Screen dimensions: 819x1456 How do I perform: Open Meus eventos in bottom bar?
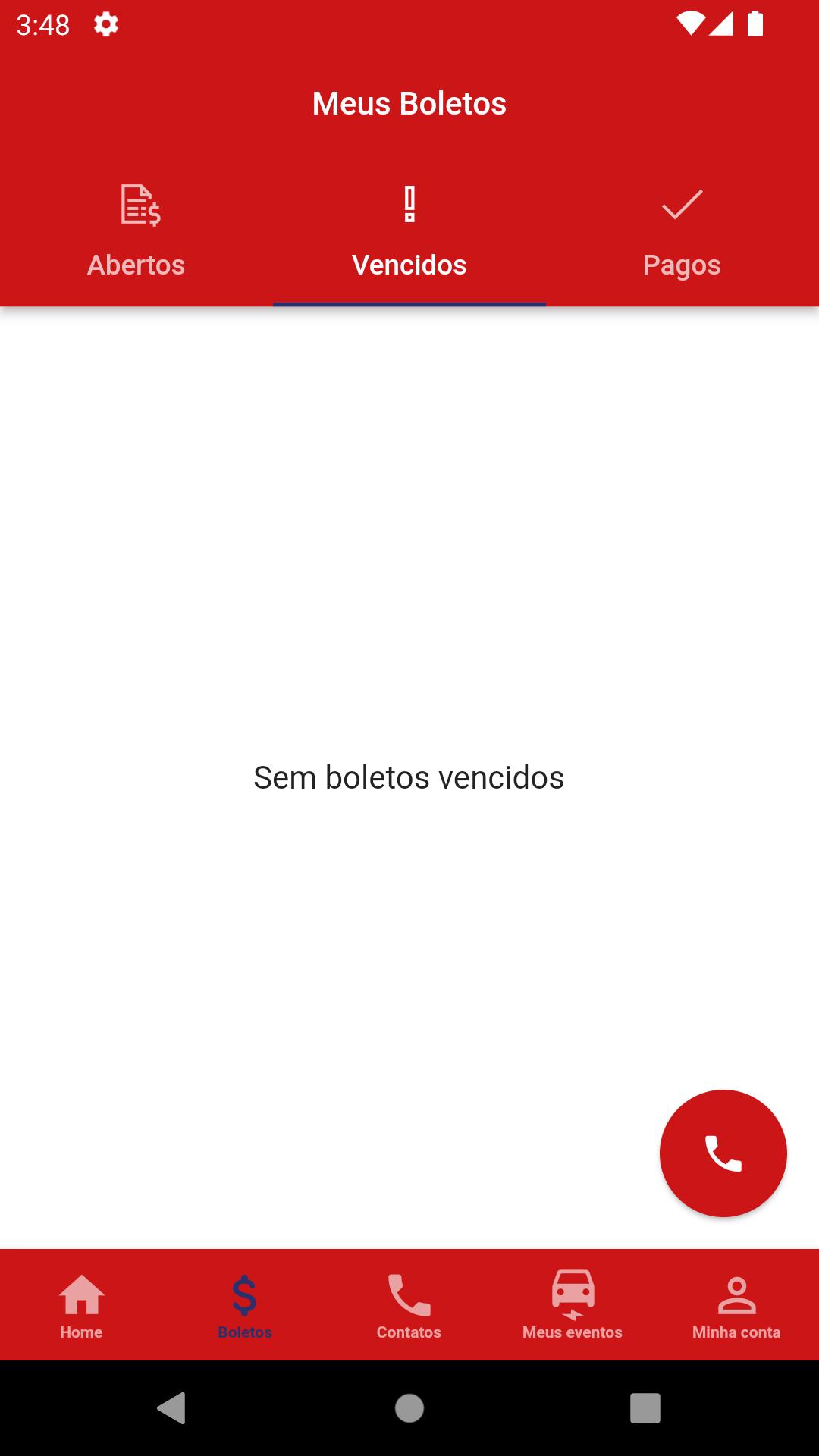573,1304
